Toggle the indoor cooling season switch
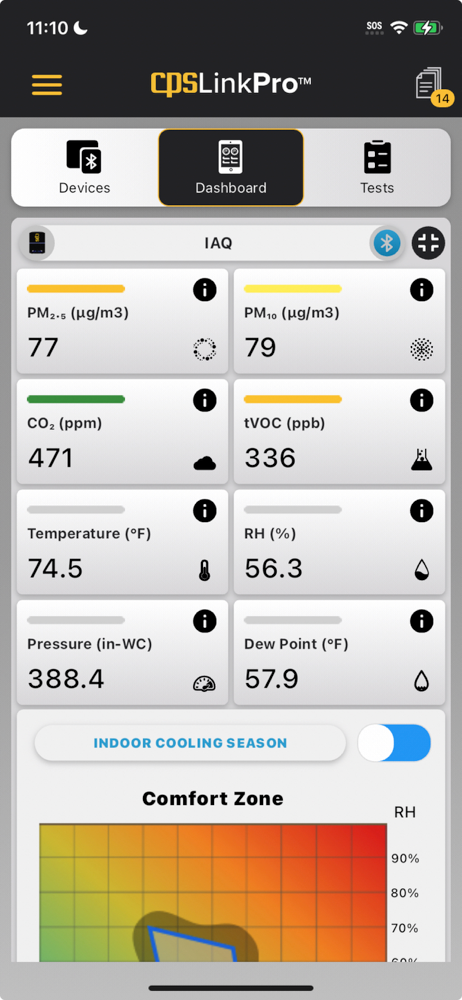This screenshot has width=462, height=1000. pyautogui.click(x=394, y=743)
